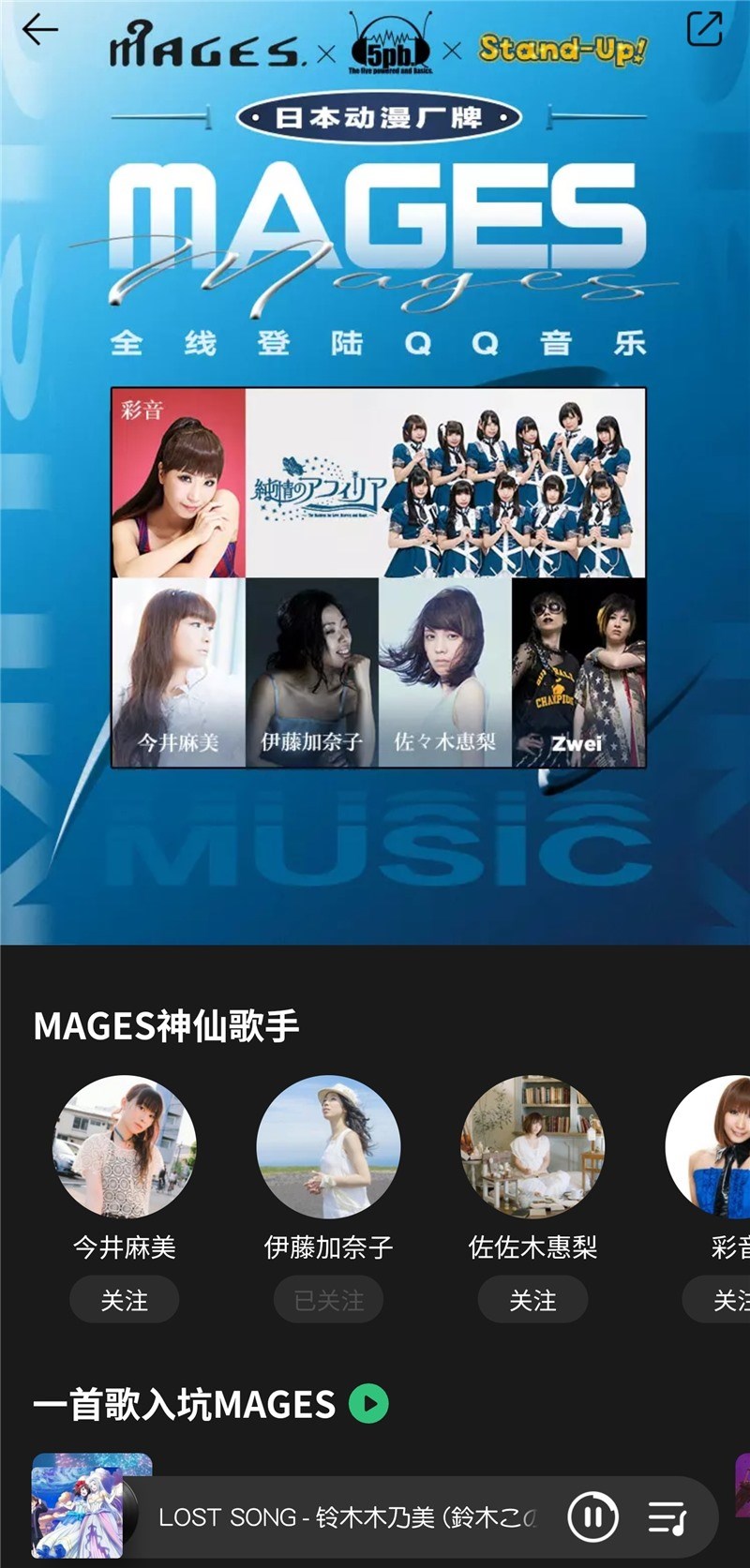Viewport: 750px width, 1568px height.
Task: Open 伊藤加奈子's artist profile picture
Action: click(x=328, y=1146)
